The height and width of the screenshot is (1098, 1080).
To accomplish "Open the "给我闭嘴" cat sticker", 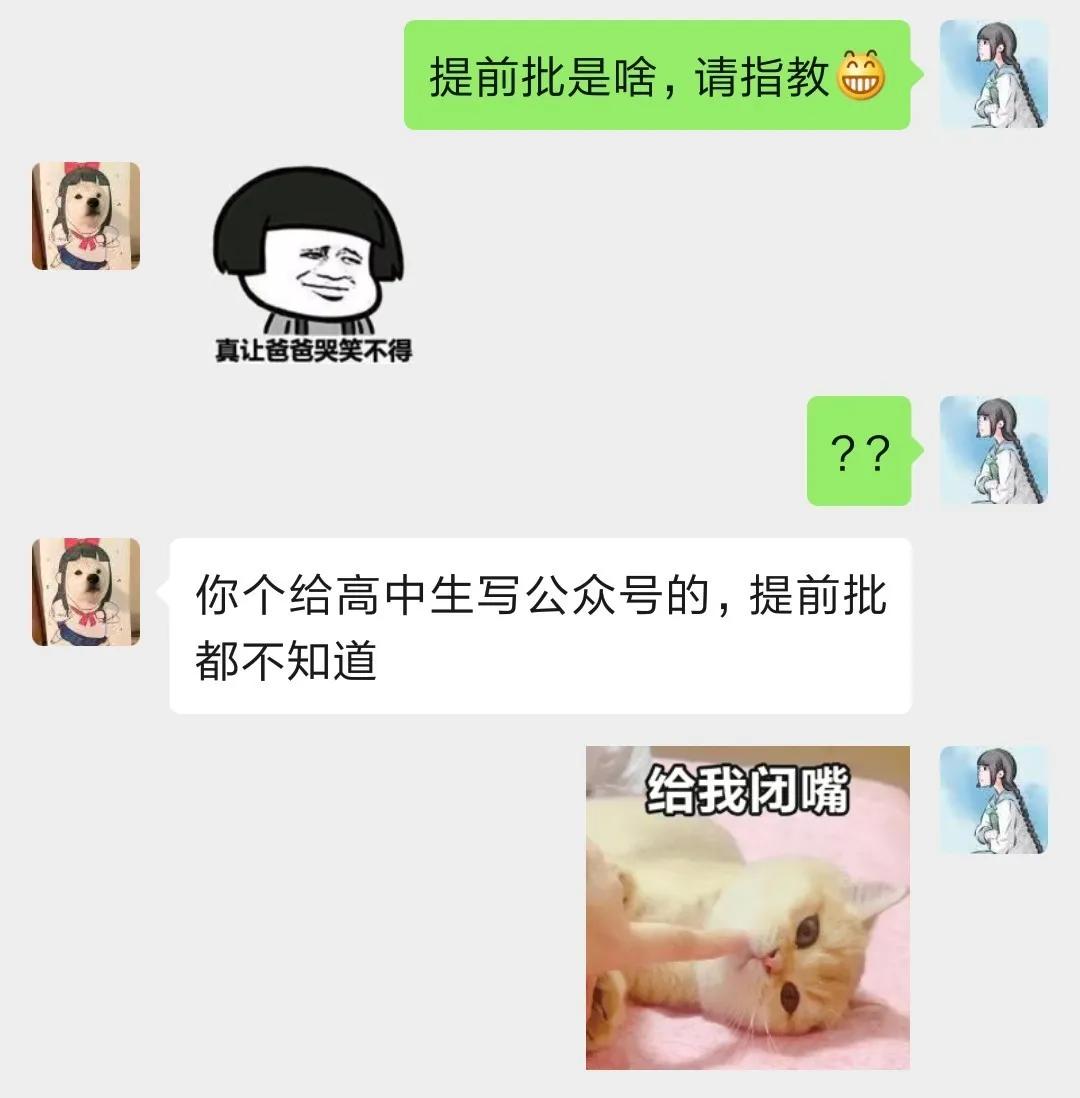I will pos(747,907).
